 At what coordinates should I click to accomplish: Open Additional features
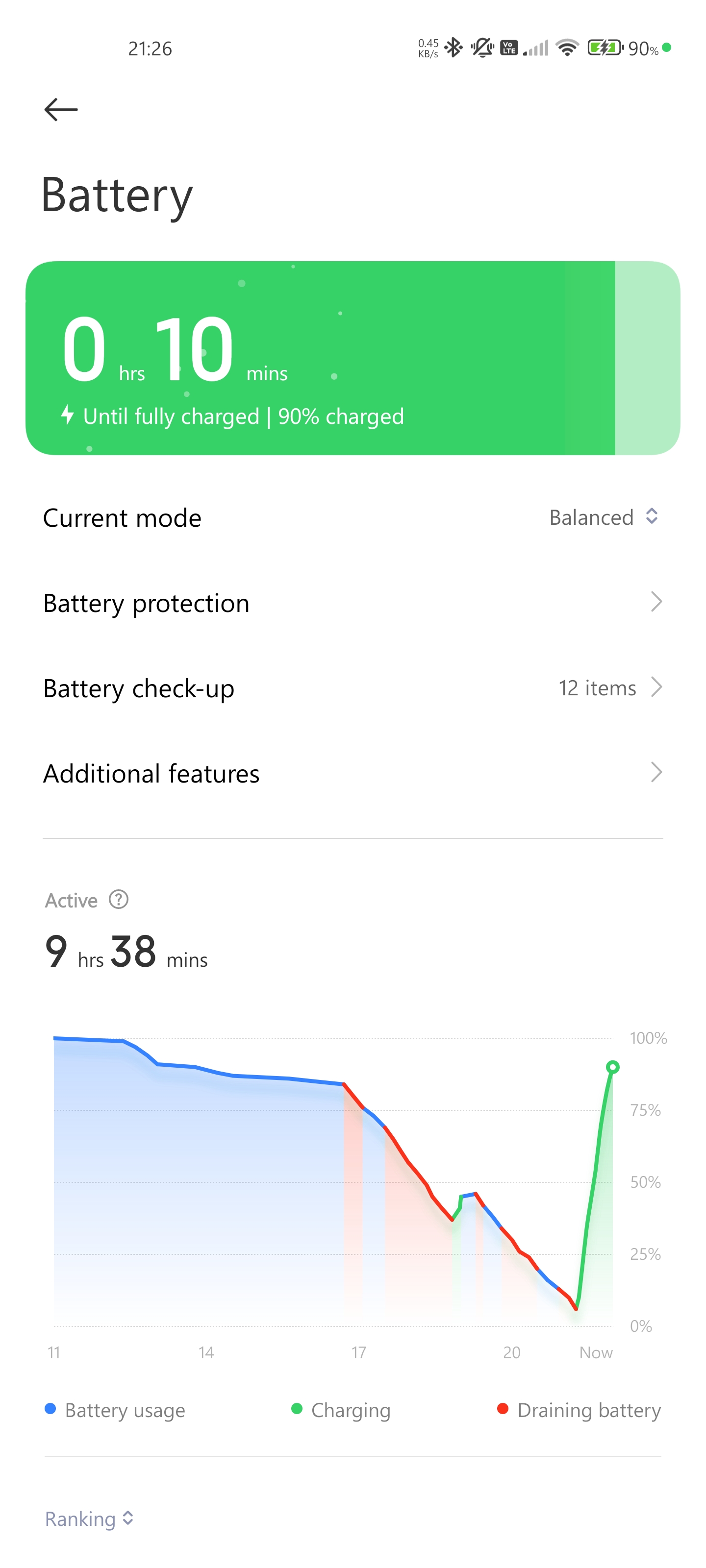click(353, 773)
